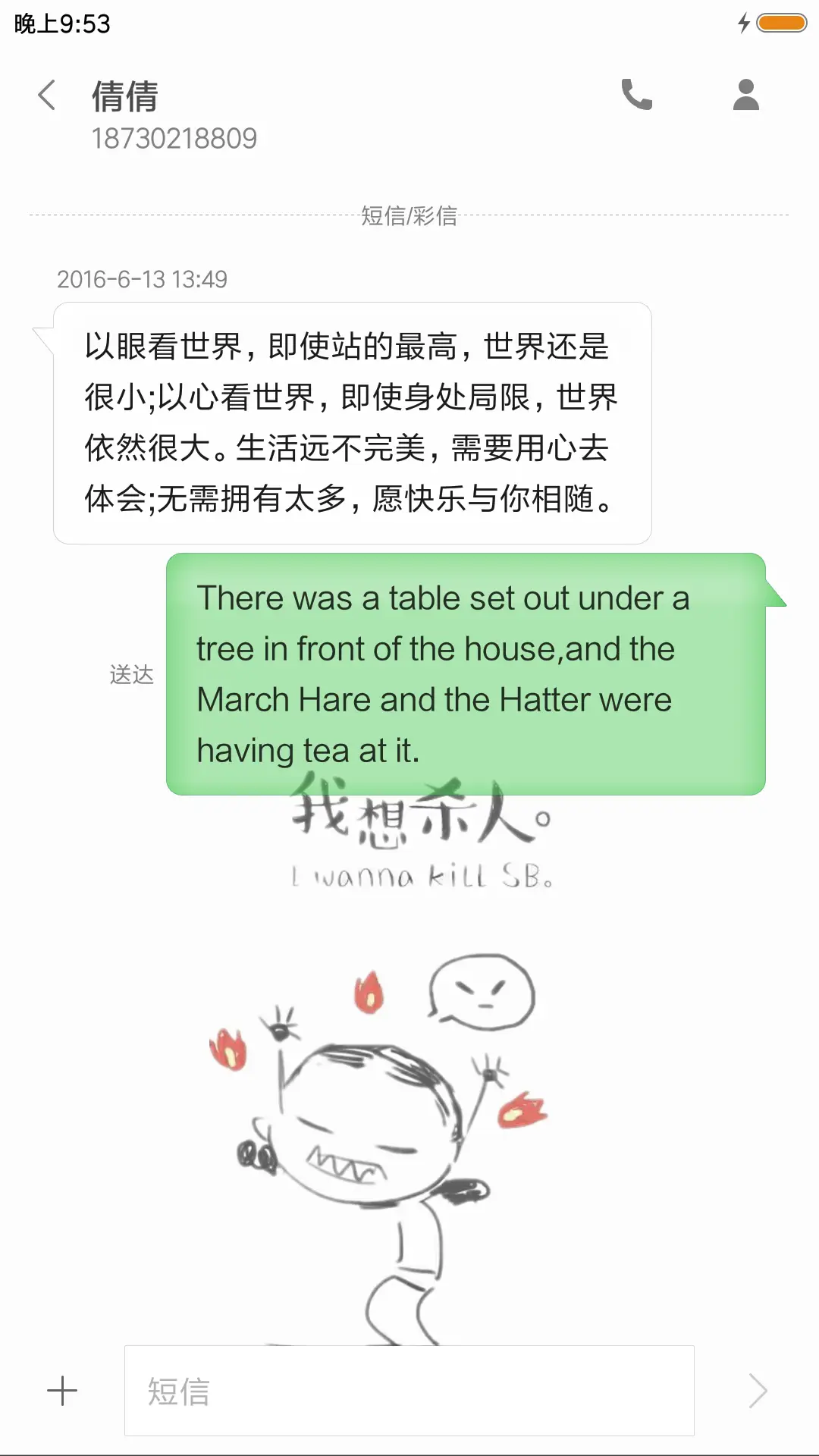Image resolution: width=819 pixels, height=1456 pixels.
Task: Expand the timestamp 2016-6-13 13:49
Action: (143, 279)
